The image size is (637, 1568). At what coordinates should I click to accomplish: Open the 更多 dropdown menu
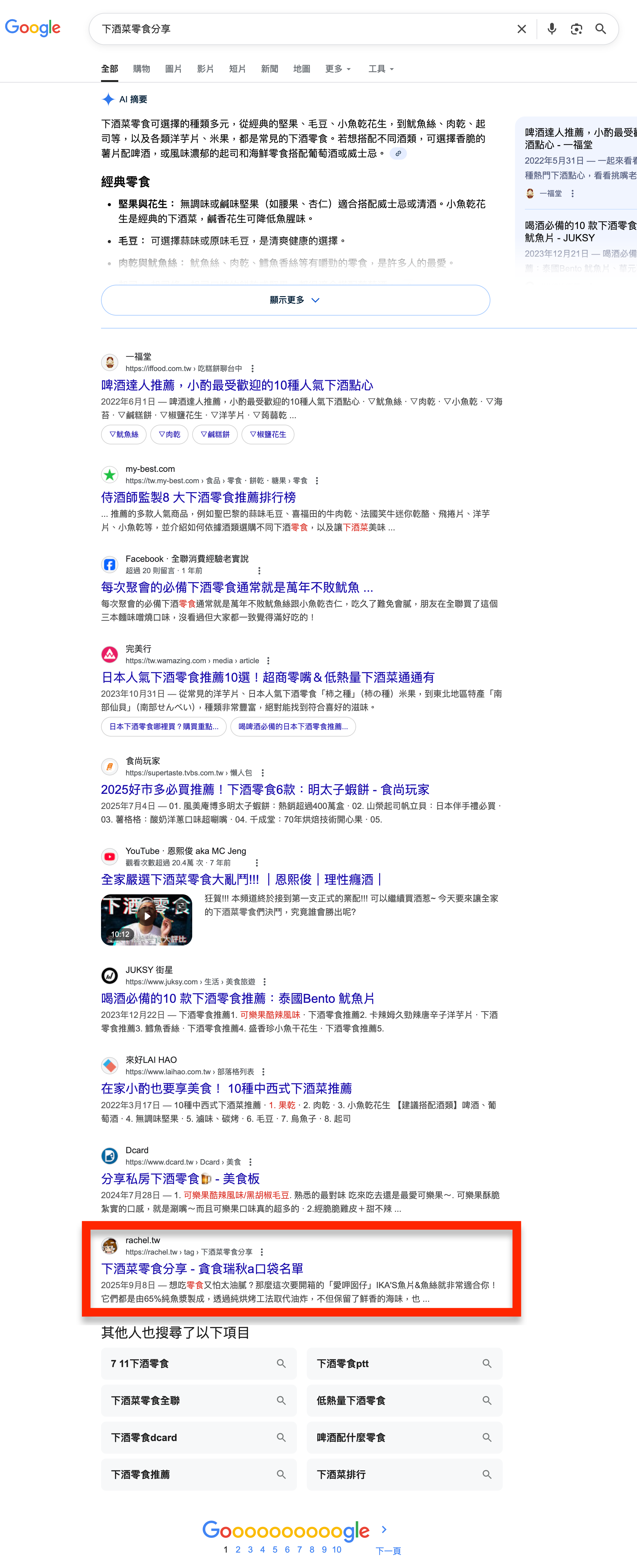click(x=338, y=69)
